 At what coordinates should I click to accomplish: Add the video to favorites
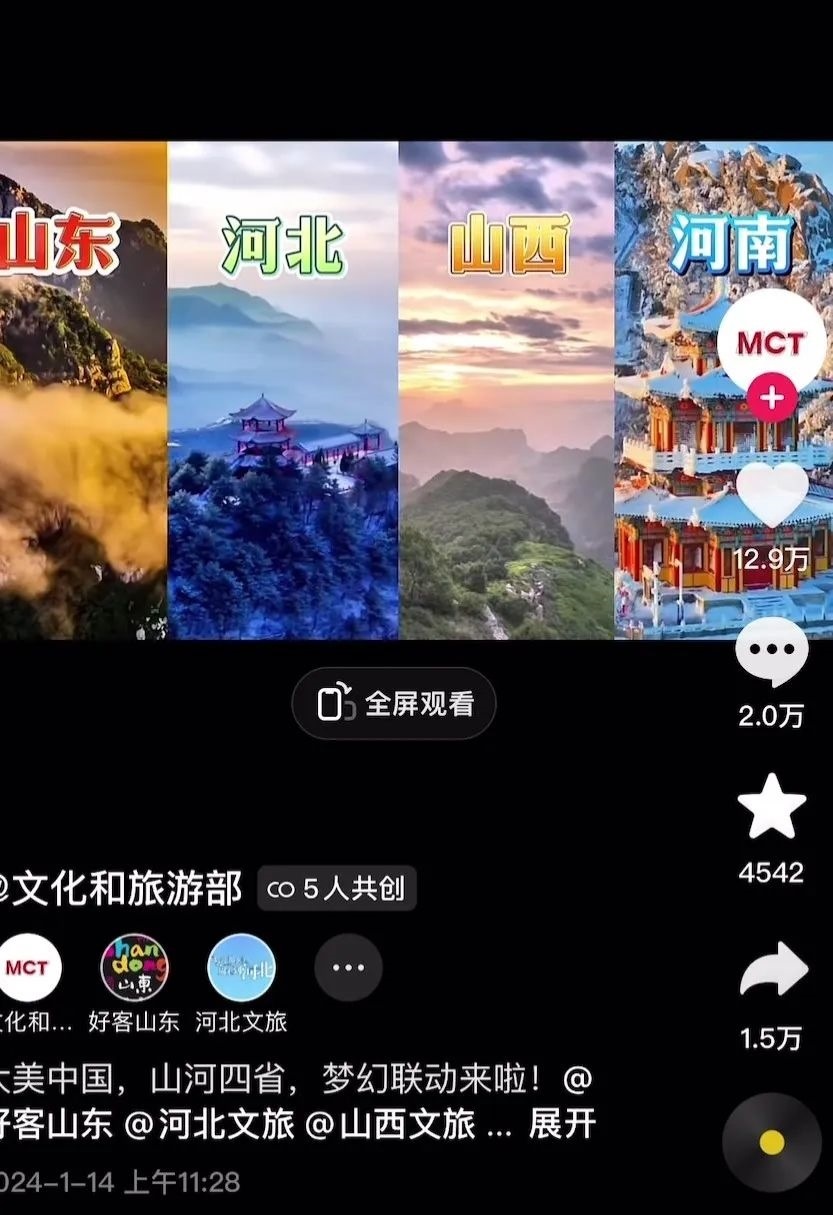click(x=771, y=808)
